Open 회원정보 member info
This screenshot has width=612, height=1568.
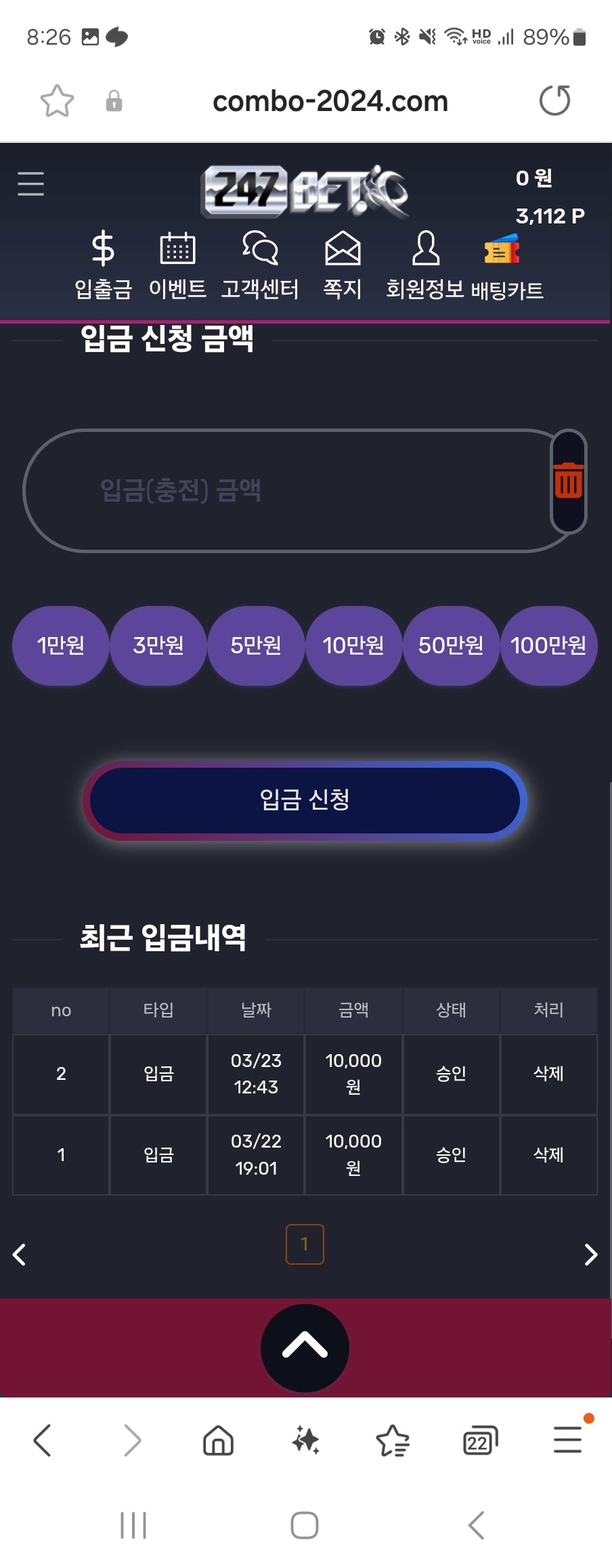(x=425, y=265)
